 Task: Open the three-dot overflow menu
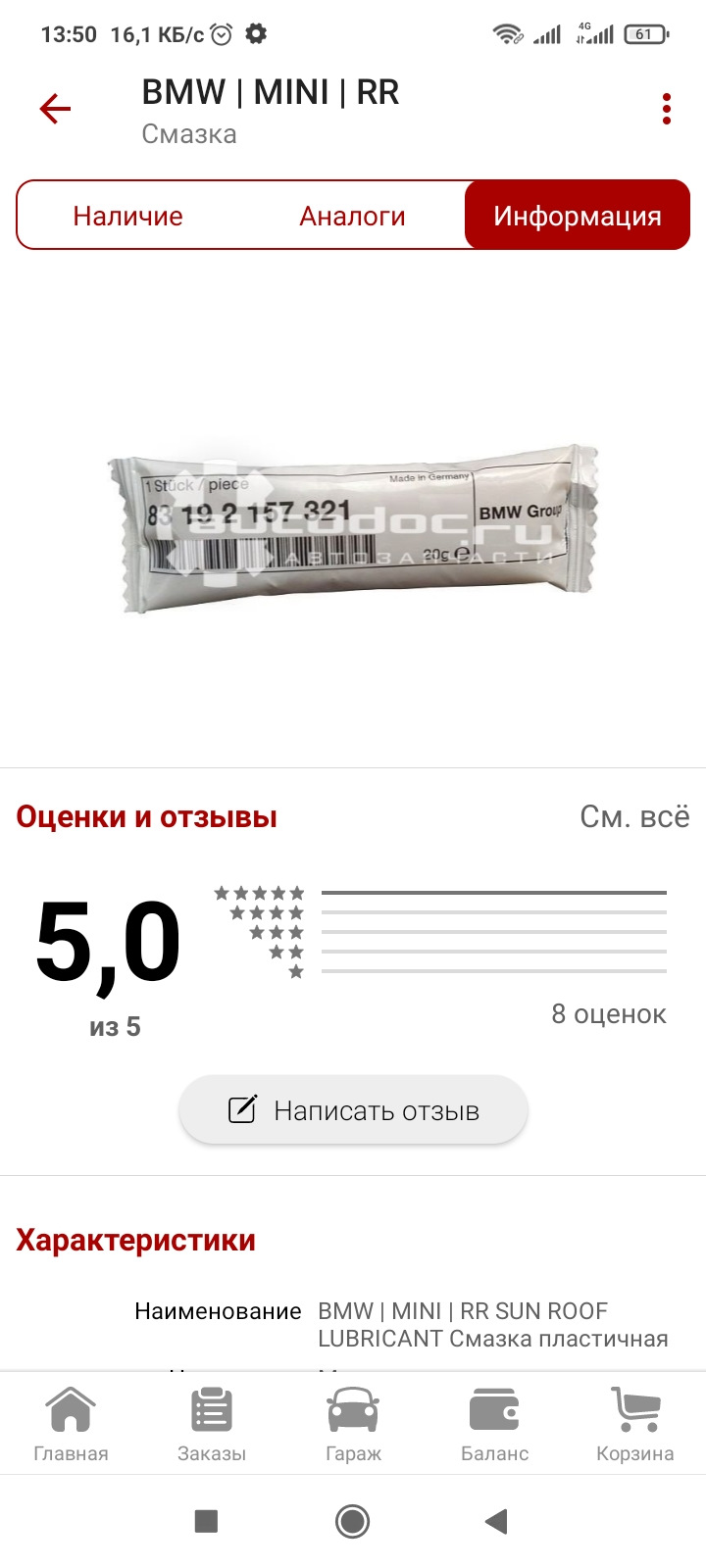point(667,109)
